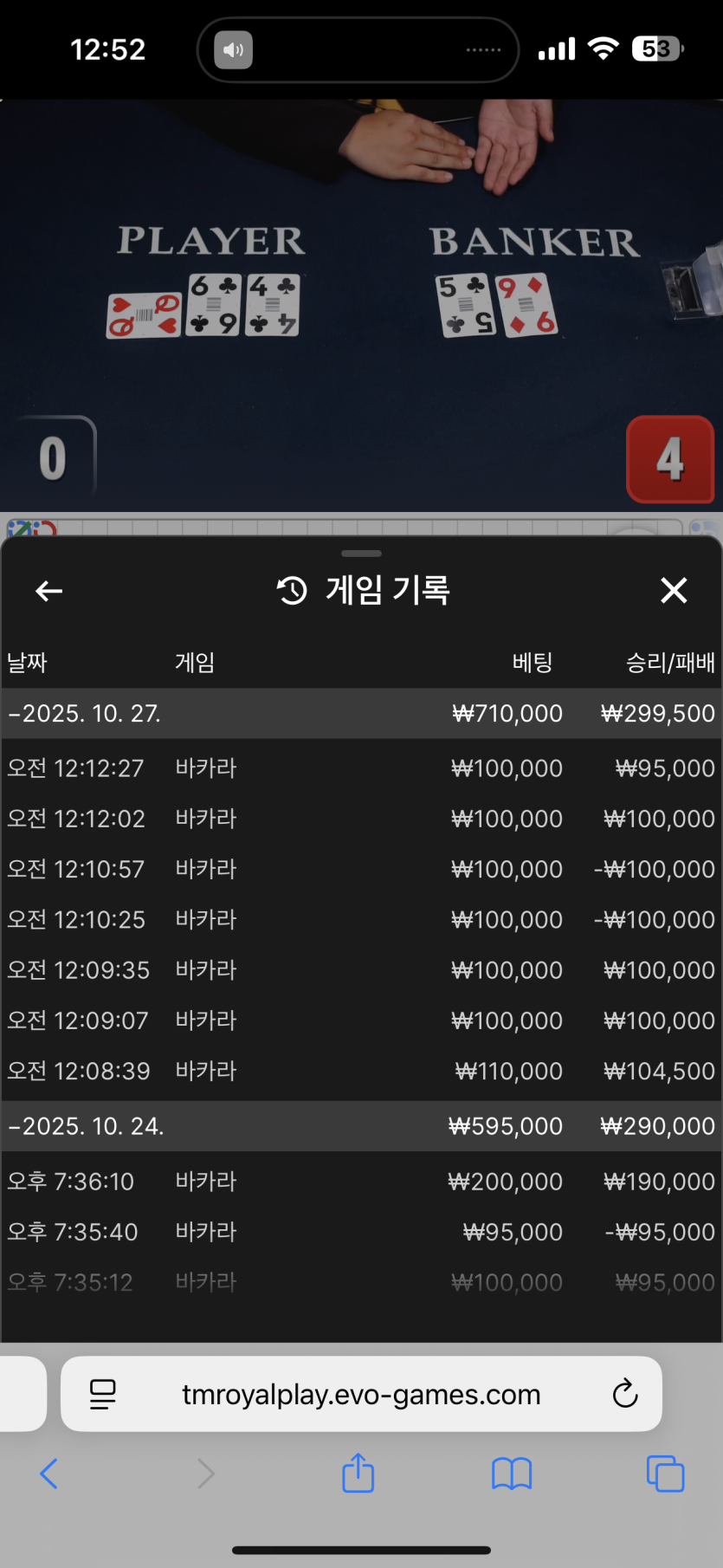View the 오후 7:35:40 바카라 record
723x1568 pixels.
[361, 1232]
